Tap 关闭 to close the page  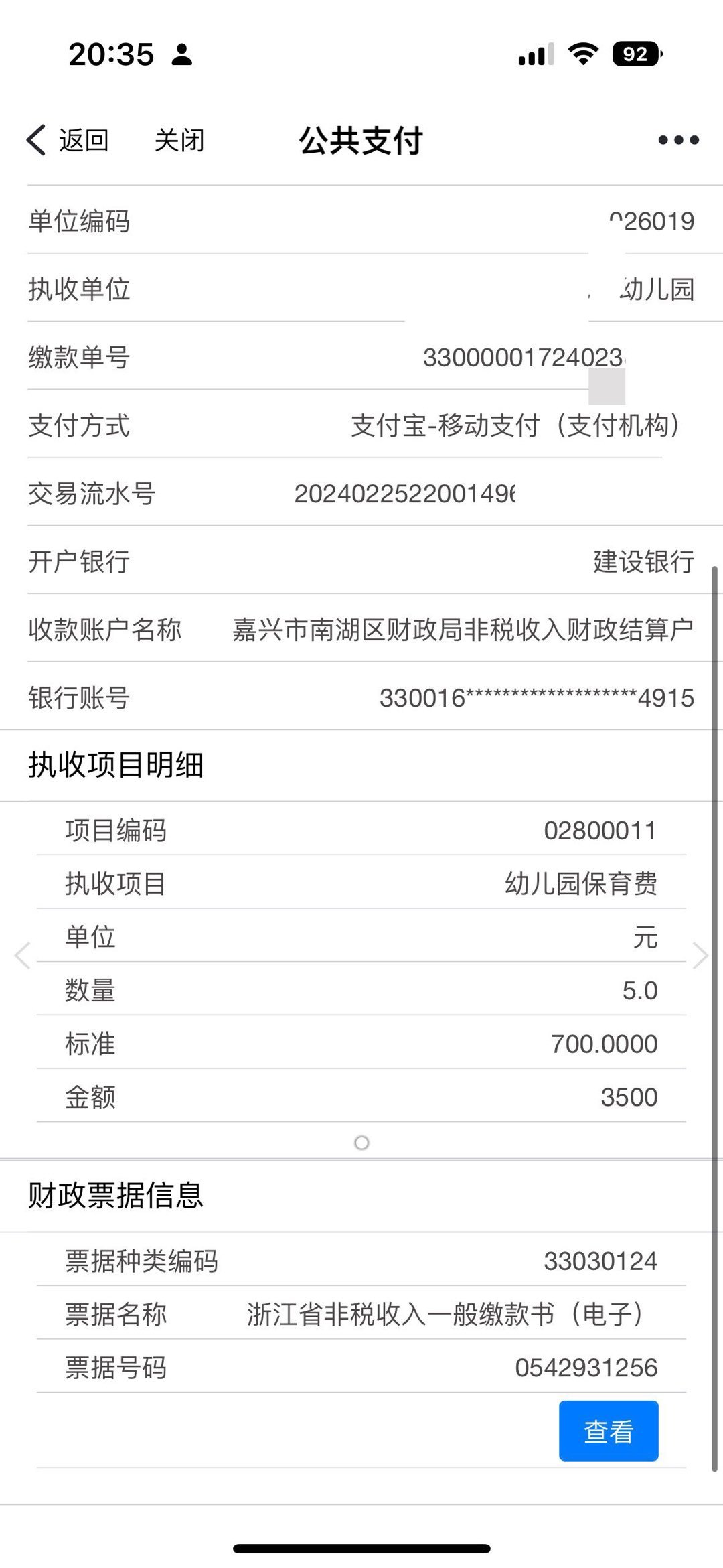[x=179, y=141]
